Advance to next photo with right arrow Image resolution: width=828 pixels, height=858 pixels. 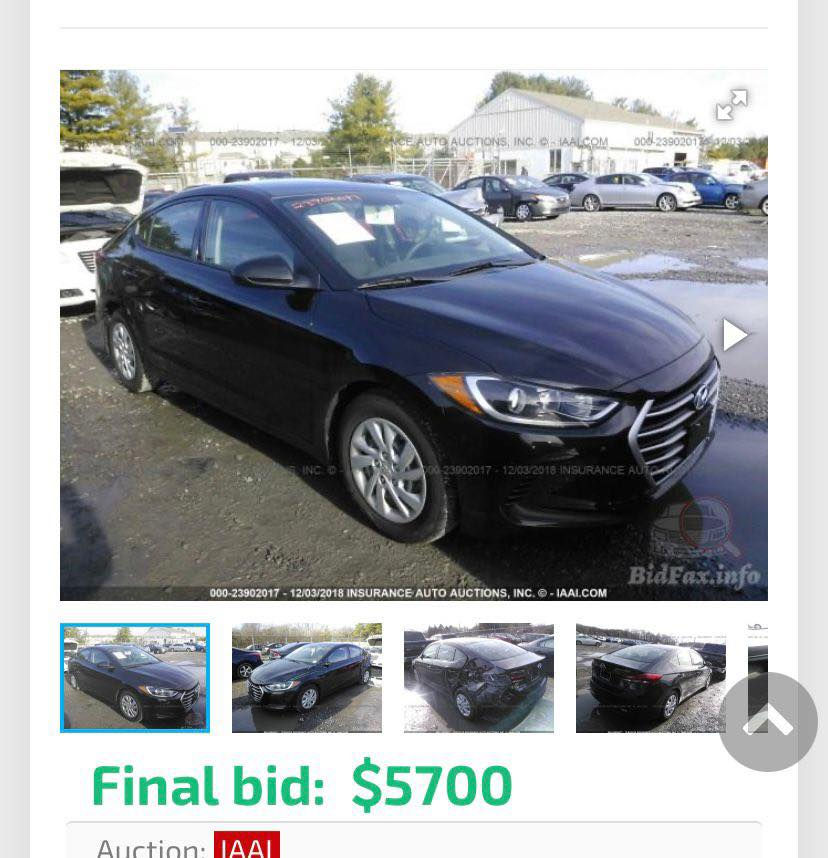[735, 335]
